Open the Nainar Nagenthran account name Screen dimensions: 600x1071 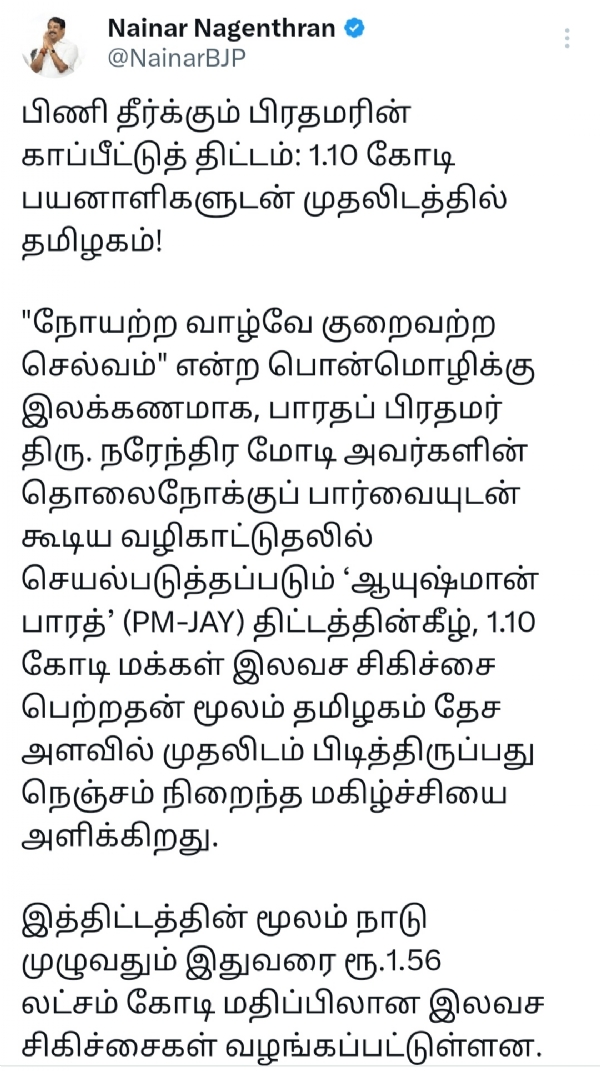coord(221,28)
